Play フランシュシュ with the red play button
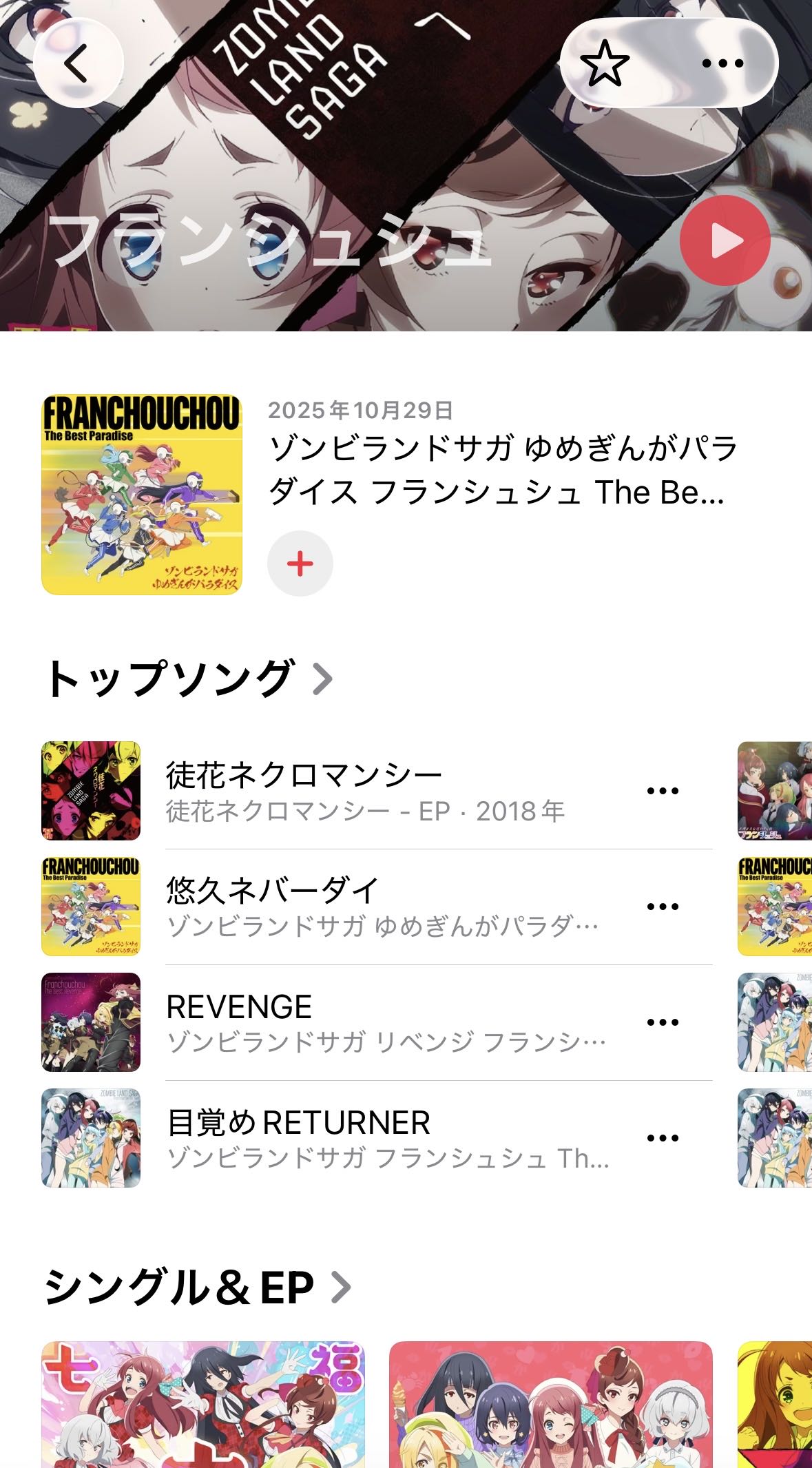The height and width of the screenshot is (1468, 812). point(725,240)
